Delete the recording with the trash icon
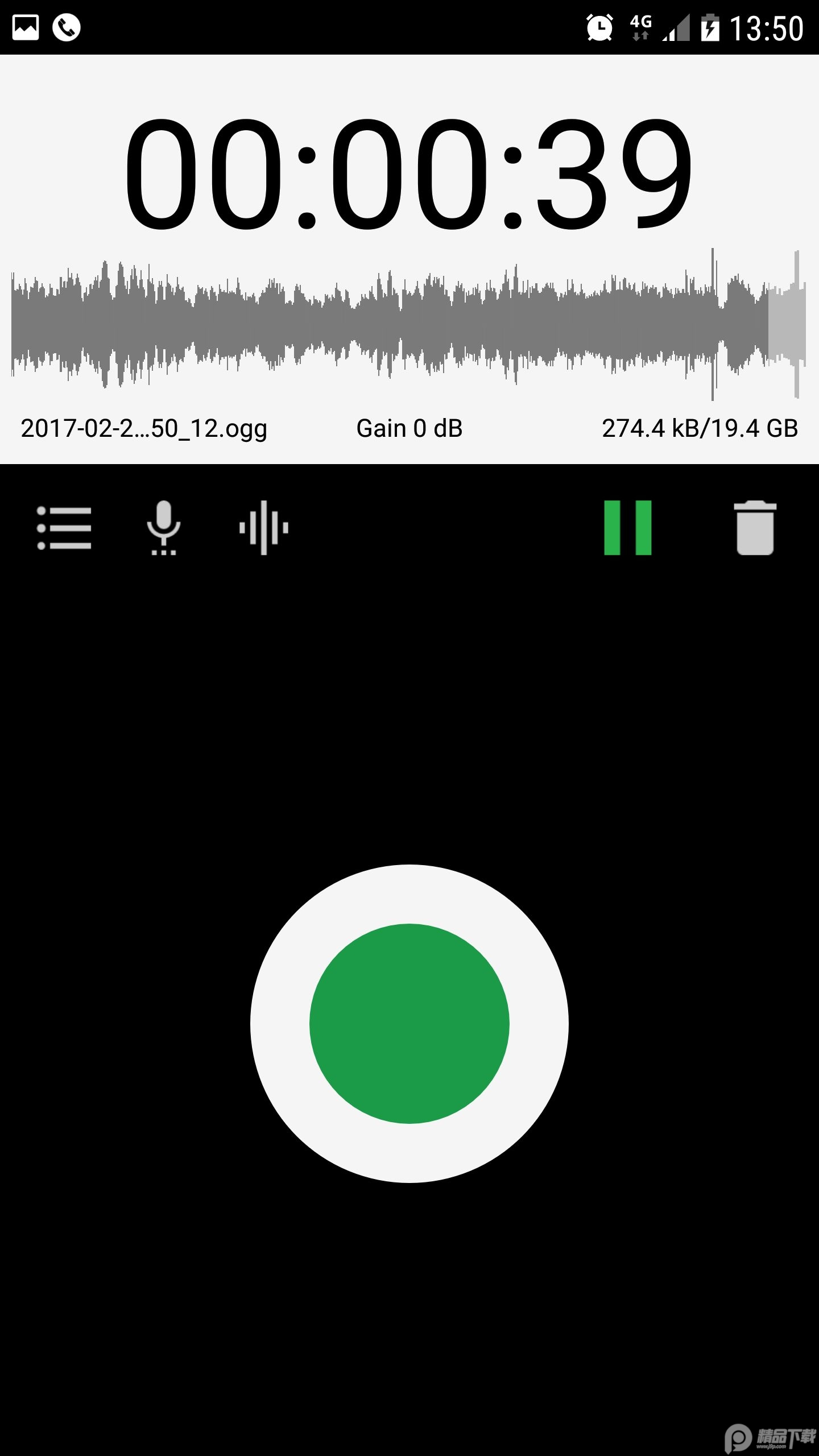The width and height of the screenshot is (819, 1456). [755, 529]
